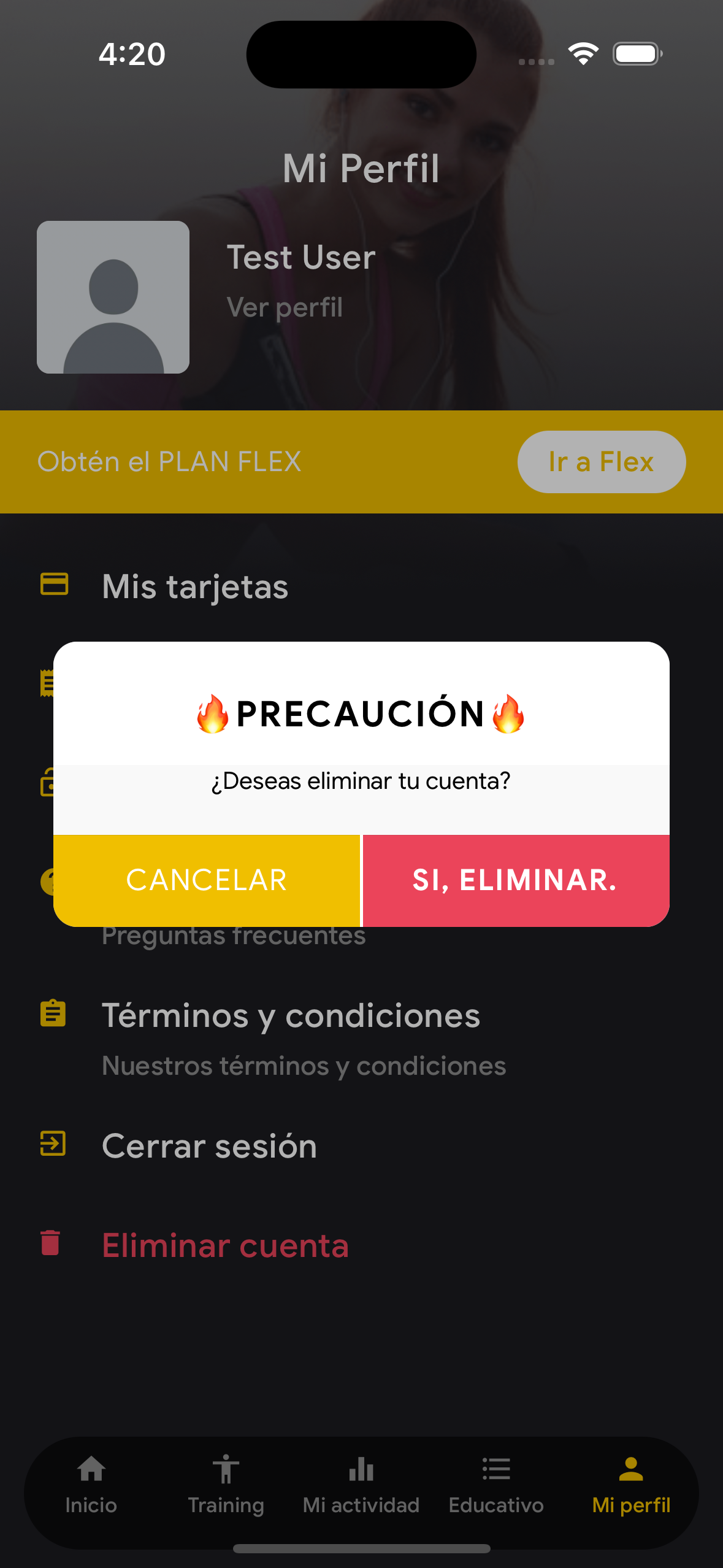
Task: View Test User's profile via Ver perfil
Action: 285,307
